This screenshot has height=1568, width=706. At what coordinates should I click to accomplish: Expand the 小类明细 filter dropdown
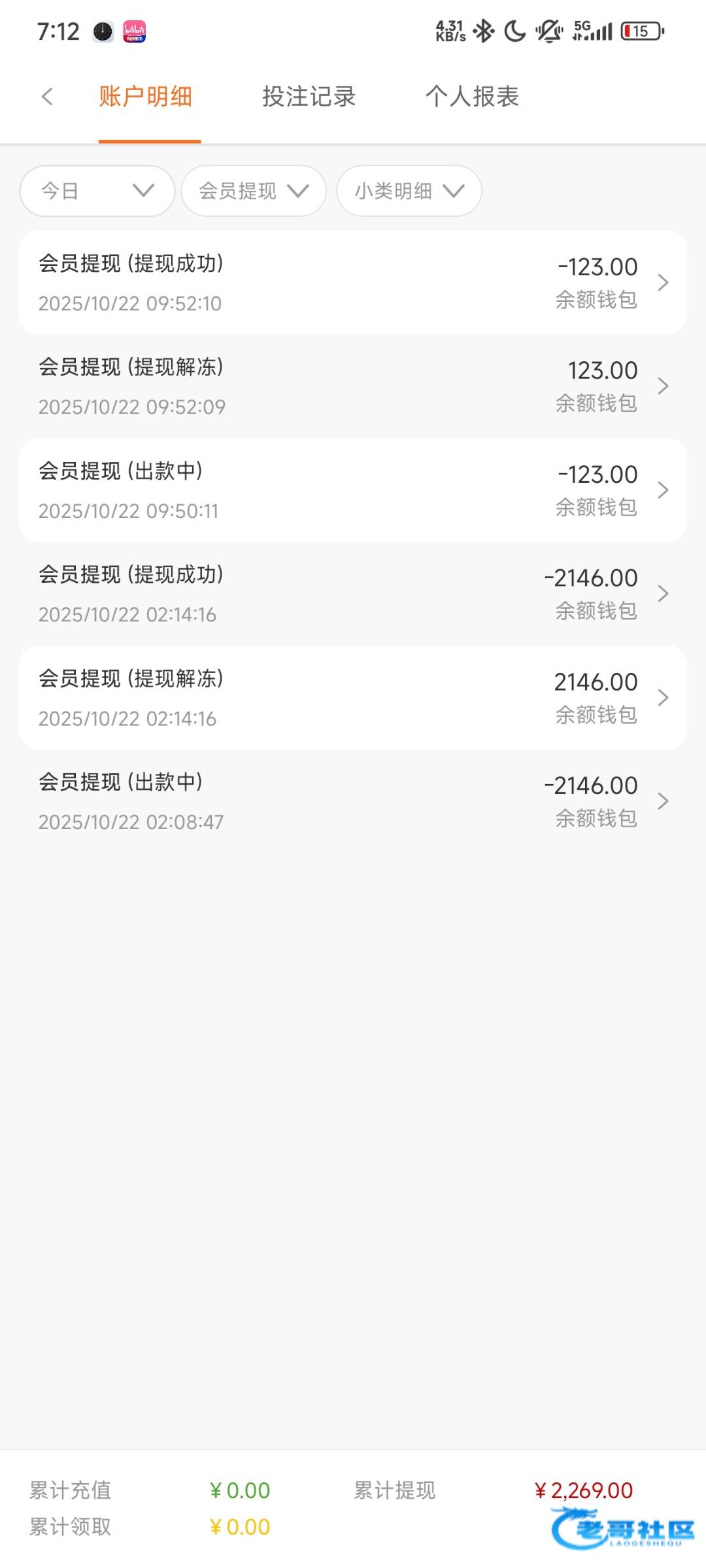pos(409,191)
